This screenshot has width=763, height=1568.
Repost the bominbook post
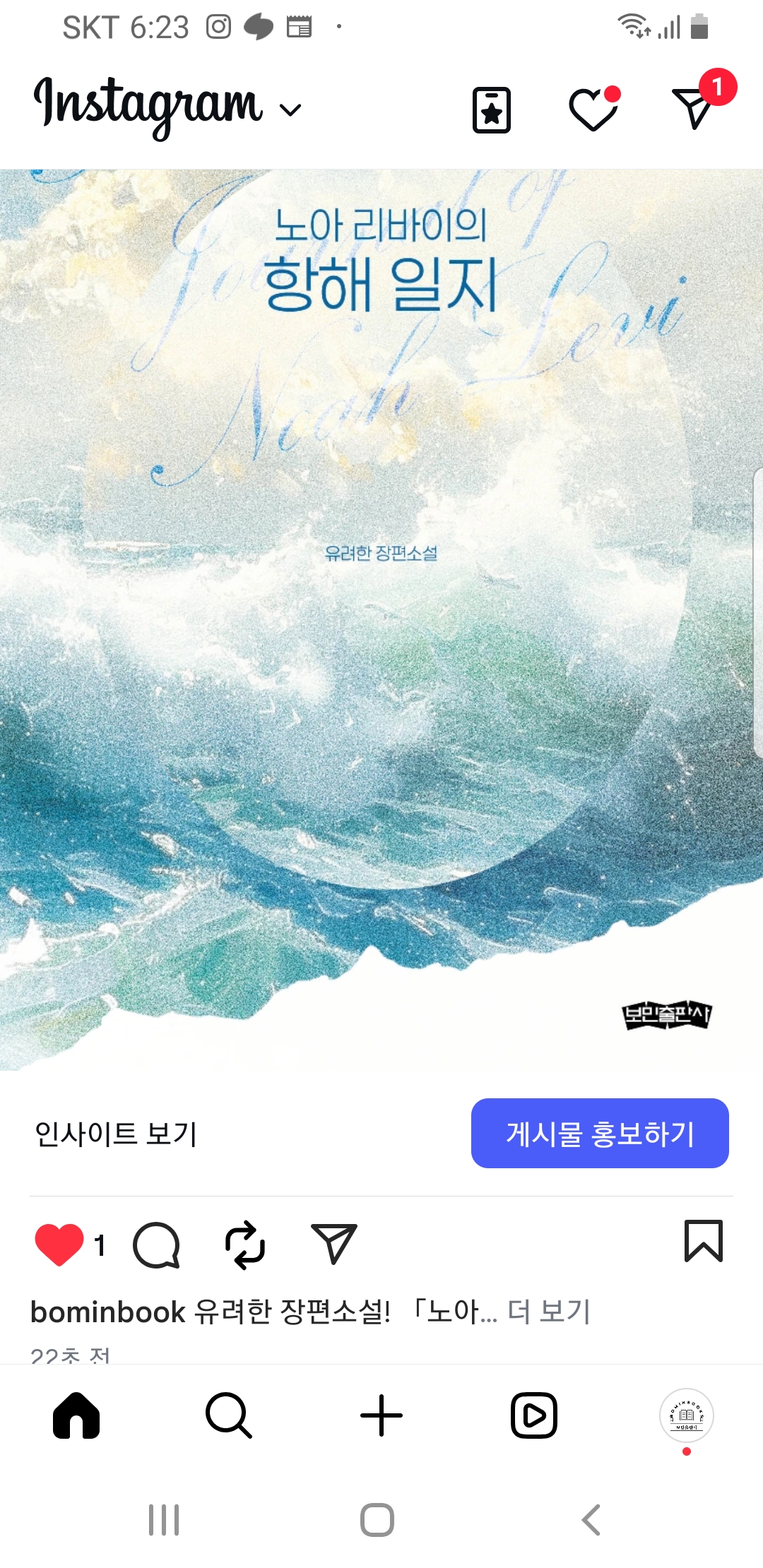(x=245, y=1245)
